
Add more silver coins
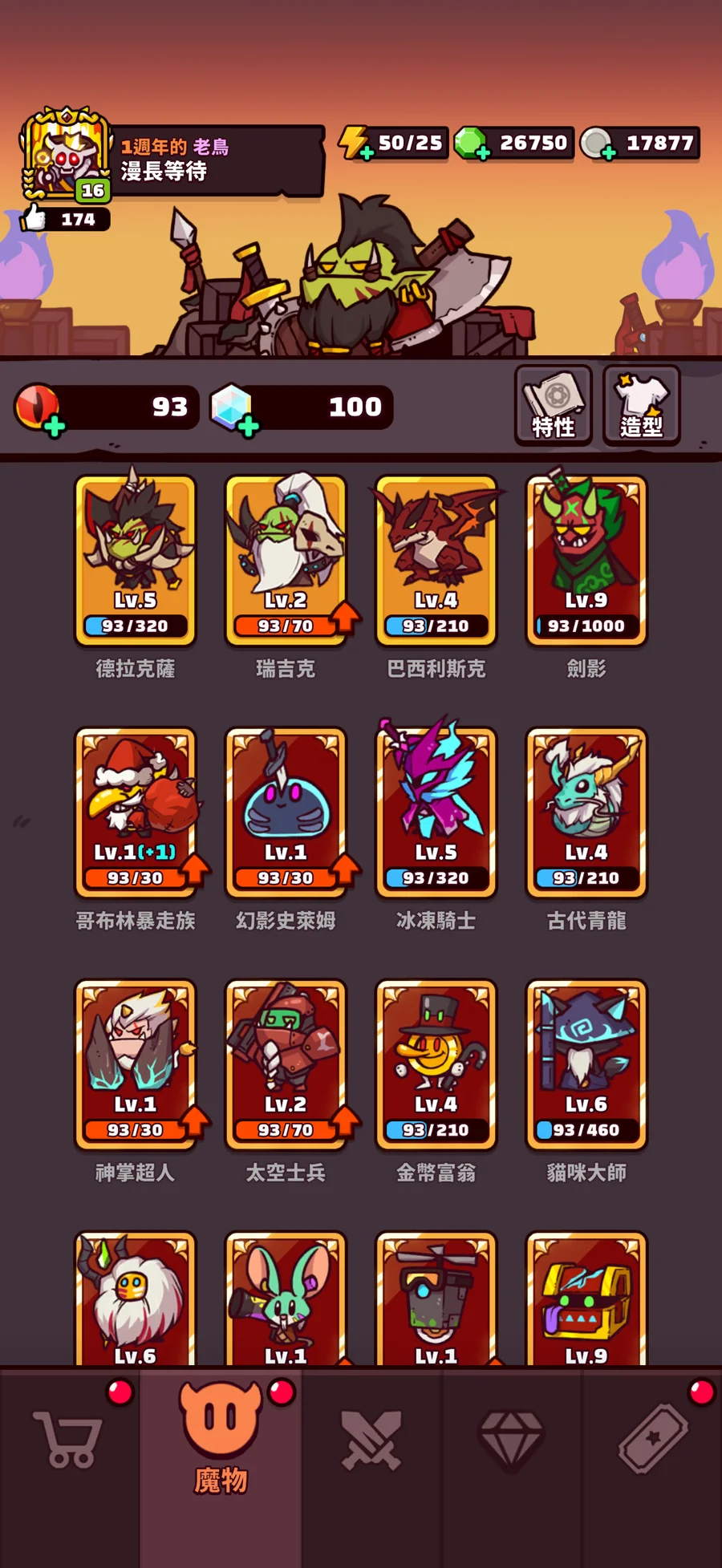click(x=609, y=152)
